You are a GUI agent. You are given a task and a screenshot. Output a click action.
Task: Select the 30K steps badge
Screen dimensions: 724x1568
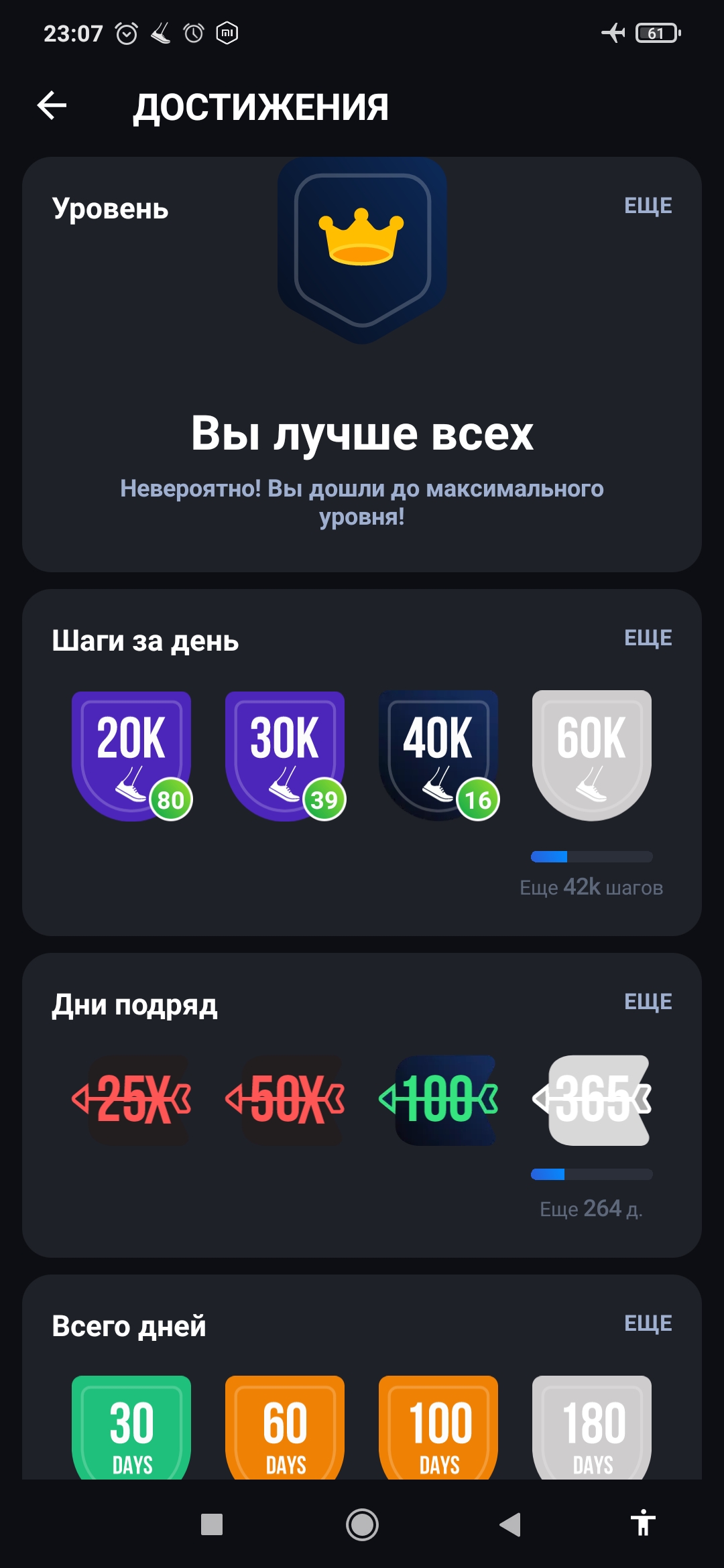point(285,755)
